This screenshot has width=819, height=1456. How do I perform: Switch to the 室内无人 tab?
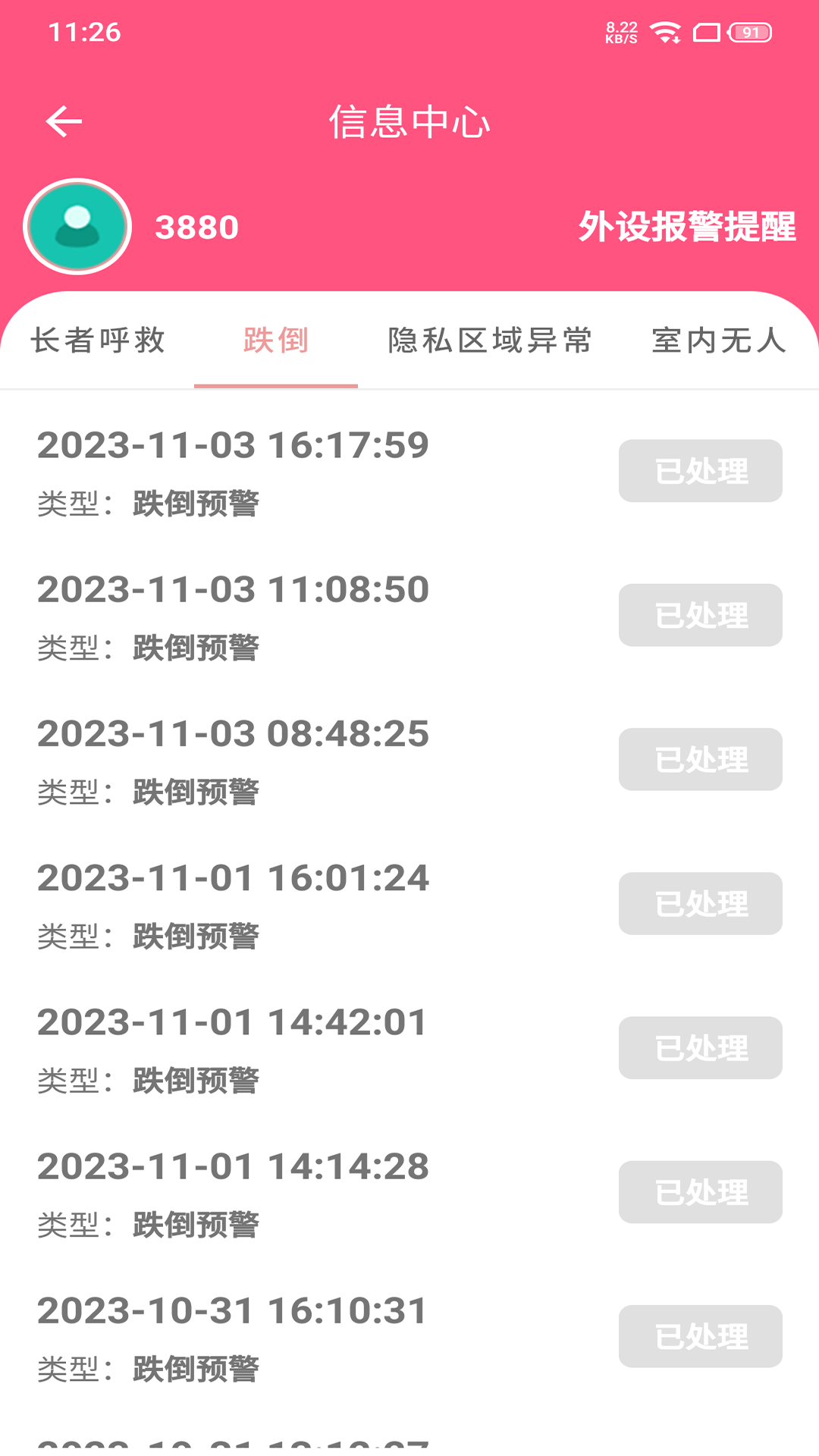pos(719,340)
